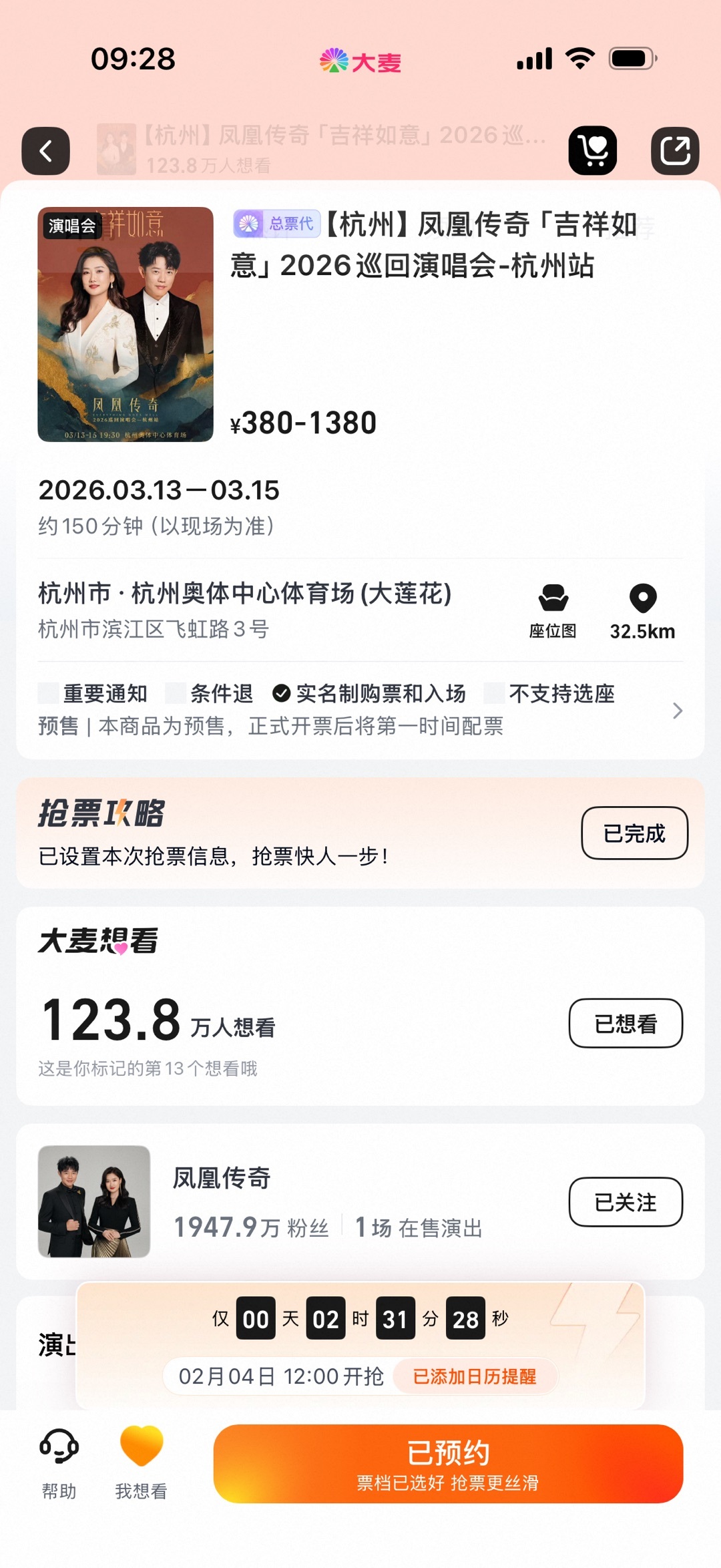
Task: Toggle the 已想看 button
Action: pyautogui.click(x=626, y=1023)
